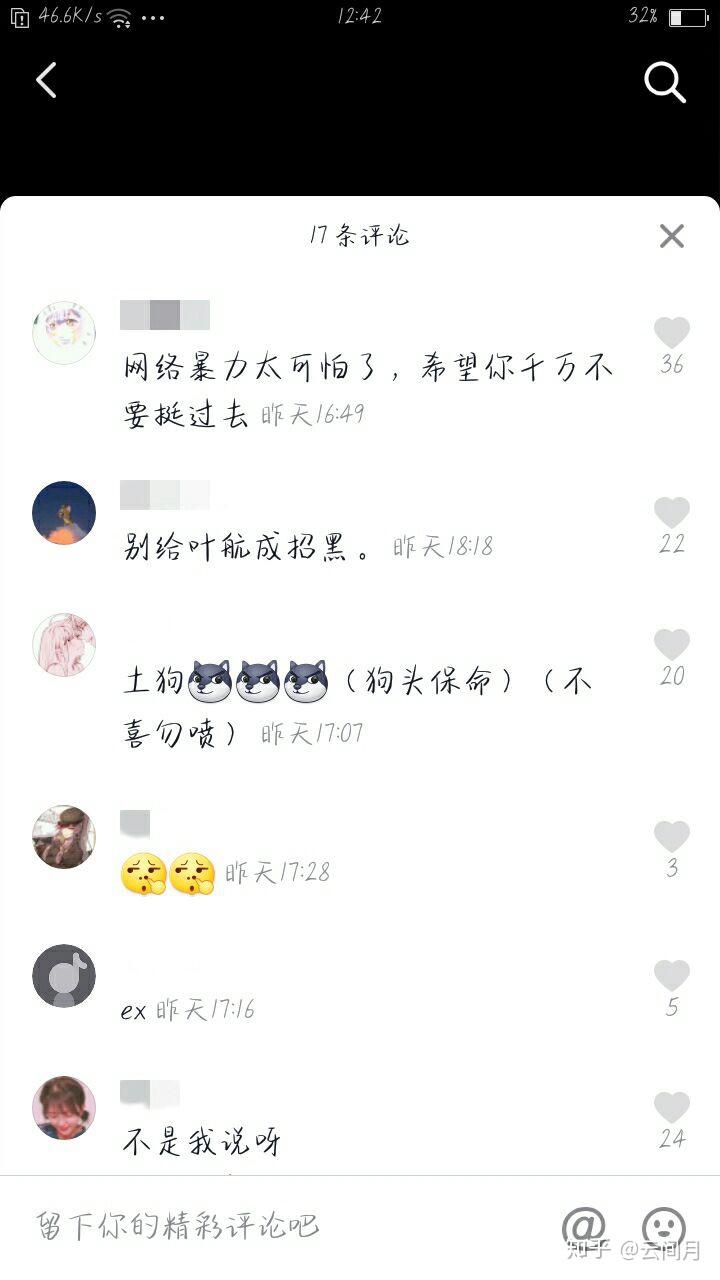
Task: Close the 17条评论 comments panel
Action: (672, 236)
